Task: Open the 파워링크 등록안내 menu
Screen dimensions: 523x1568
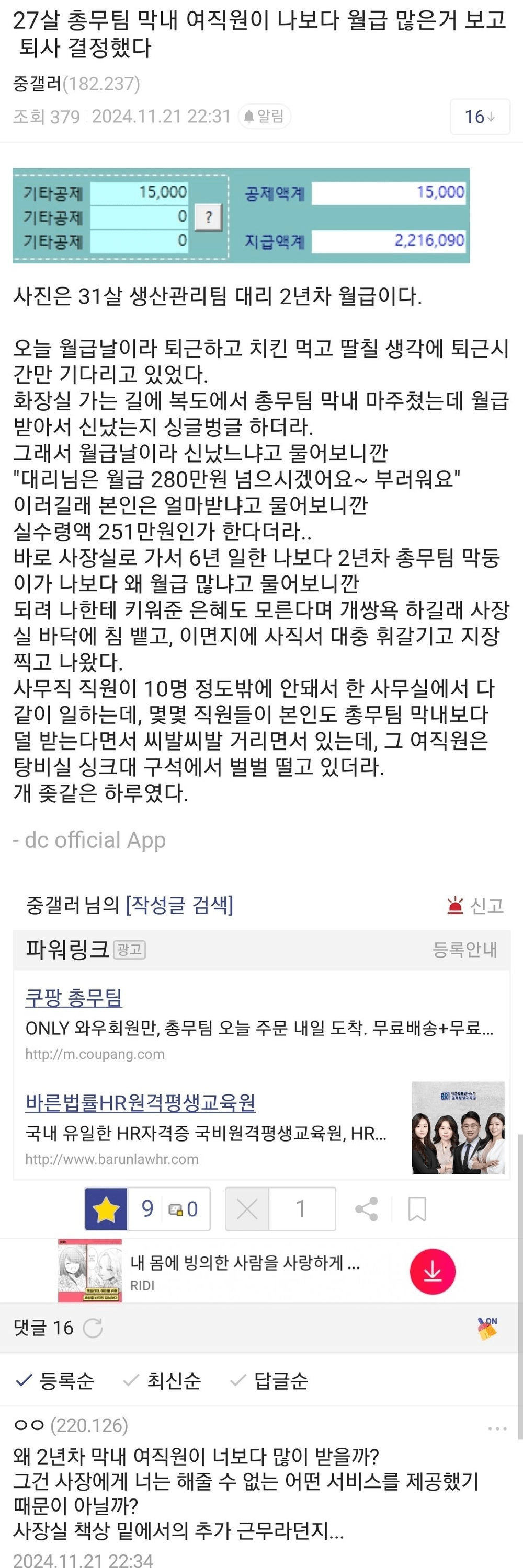Action: pos(463,949)
